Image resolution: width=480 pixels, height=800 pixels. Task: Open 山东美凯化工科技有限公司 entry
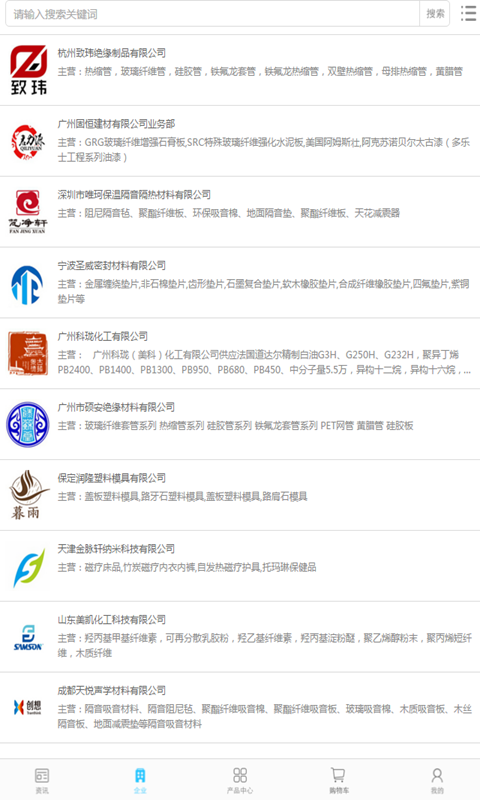coord(240,638)
